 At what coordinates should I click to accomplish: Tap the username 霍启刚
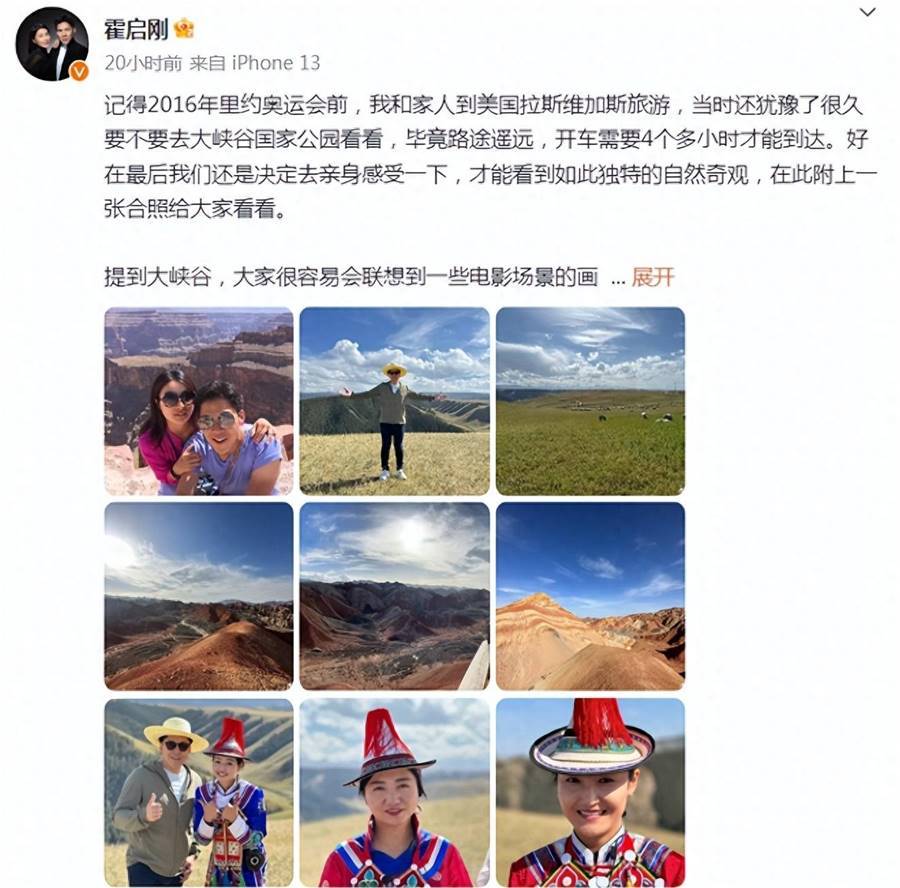point(134,28)
